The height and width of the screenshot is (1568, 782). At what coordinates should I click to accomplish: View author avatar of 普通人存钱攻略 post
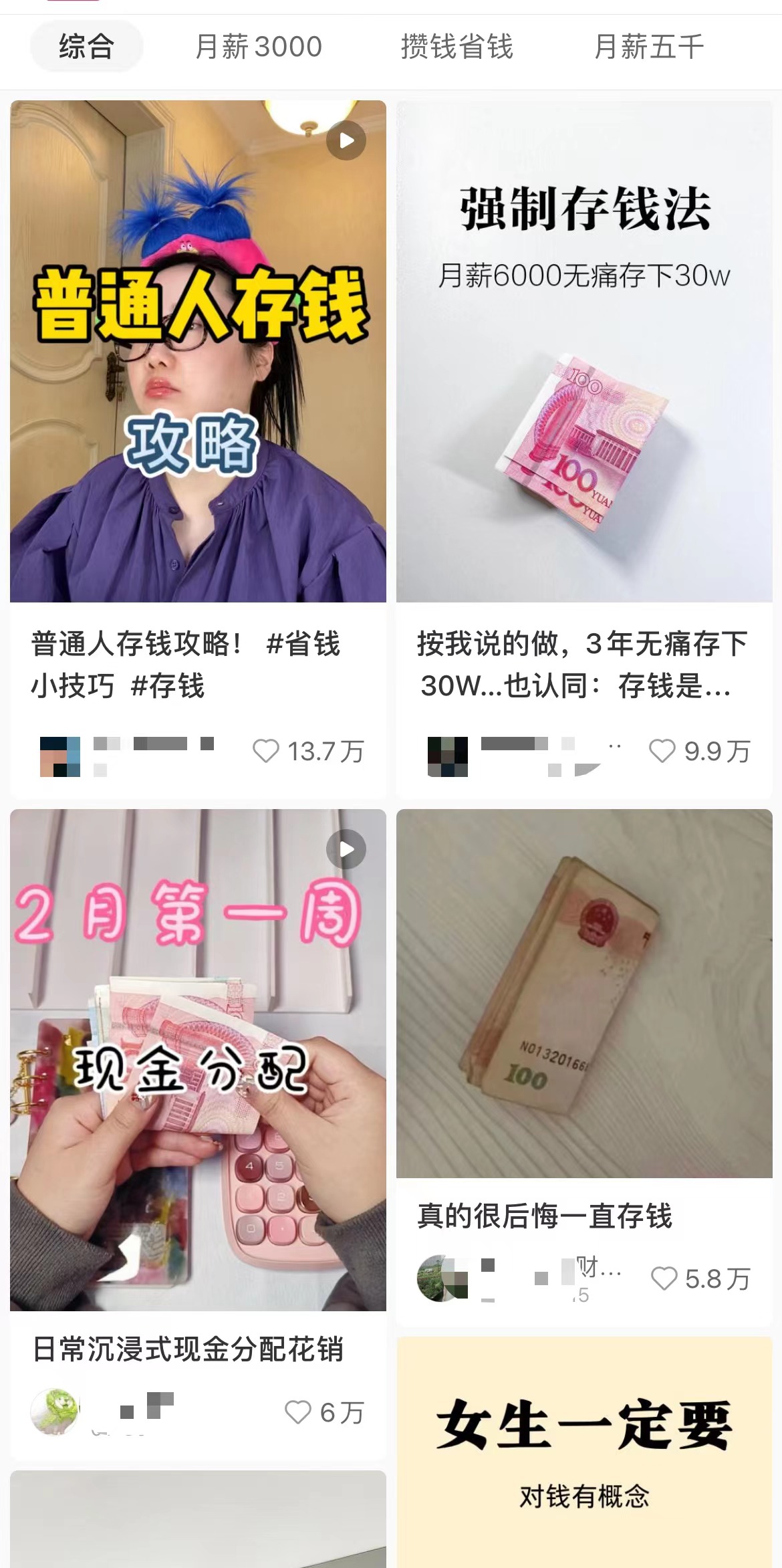coord(60,756)
